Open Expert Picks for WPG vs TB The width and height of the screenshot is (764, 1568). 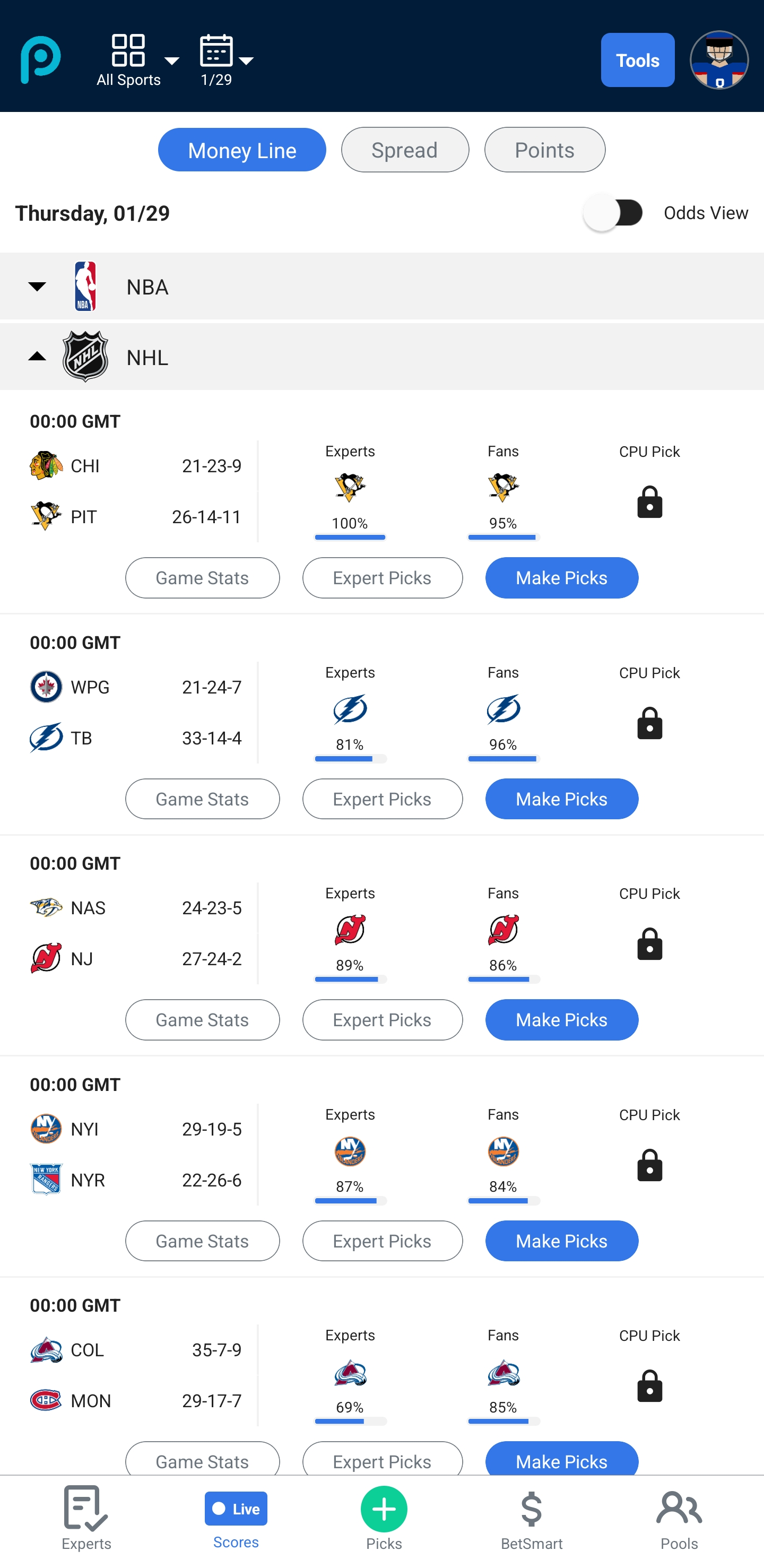pos(381,799)
